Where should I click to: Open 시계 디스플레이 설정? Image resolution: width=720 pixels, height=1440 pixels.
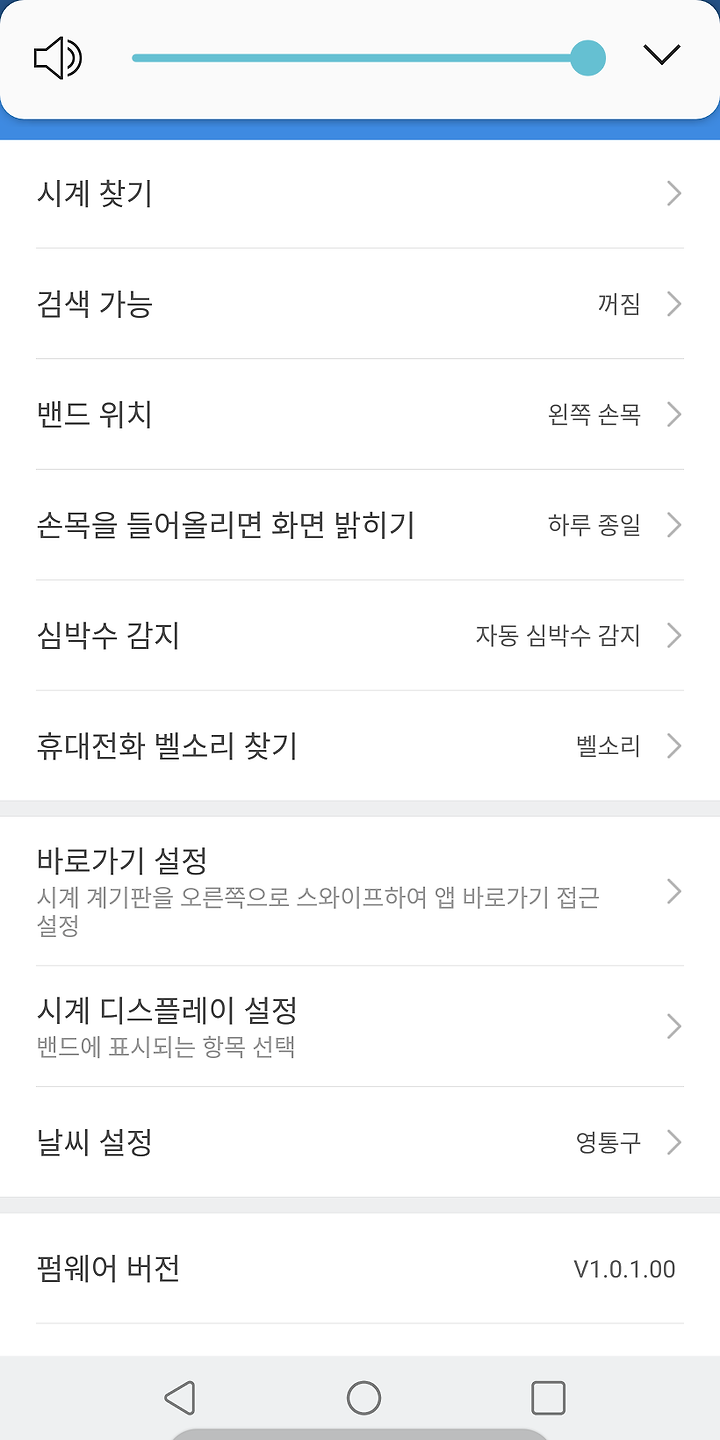(x=360, y=1026)
